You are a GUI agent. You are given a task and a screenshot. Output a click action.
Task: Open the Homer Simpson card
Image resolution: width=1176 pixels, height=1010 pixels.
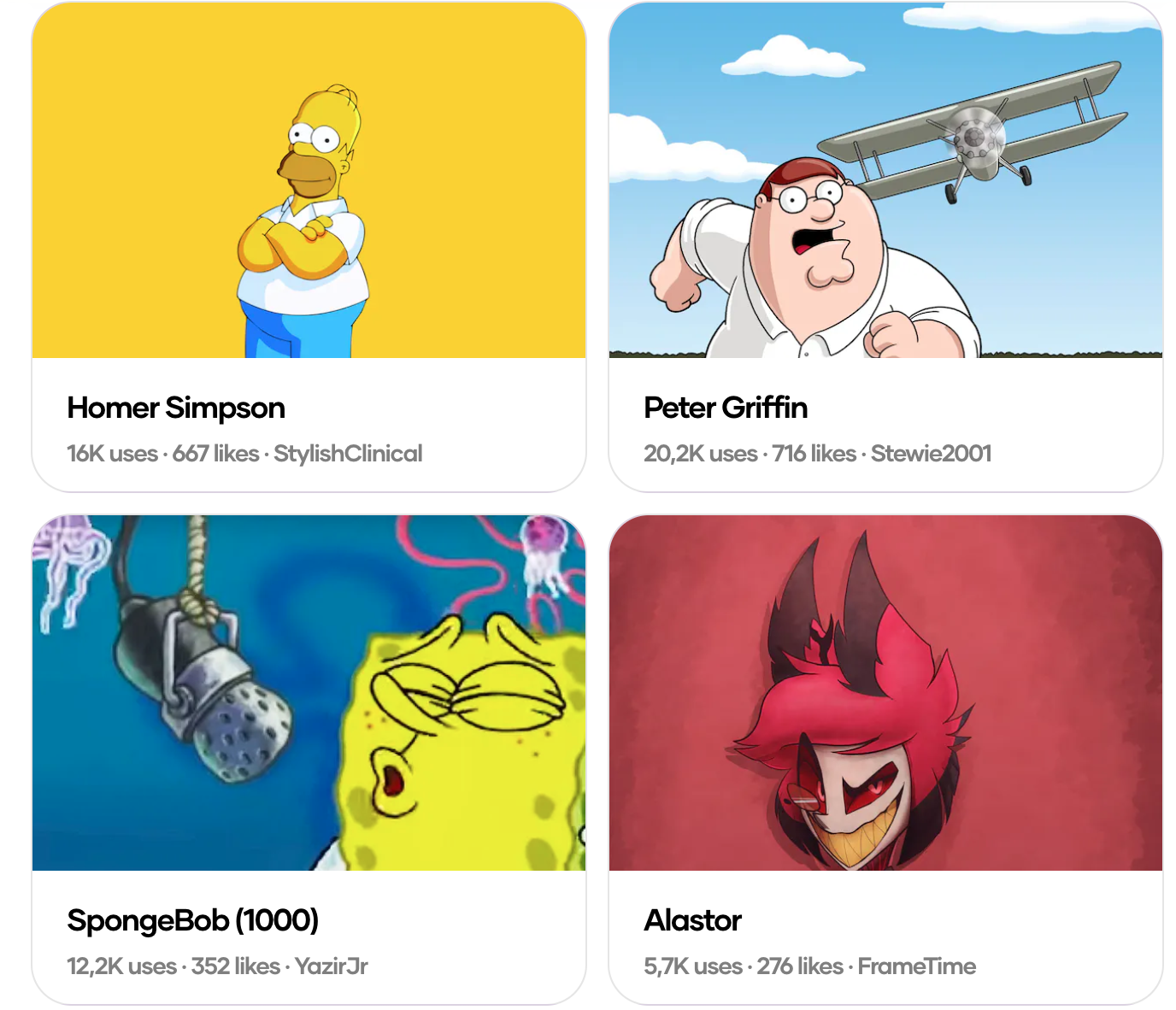(x=309, y=247)
